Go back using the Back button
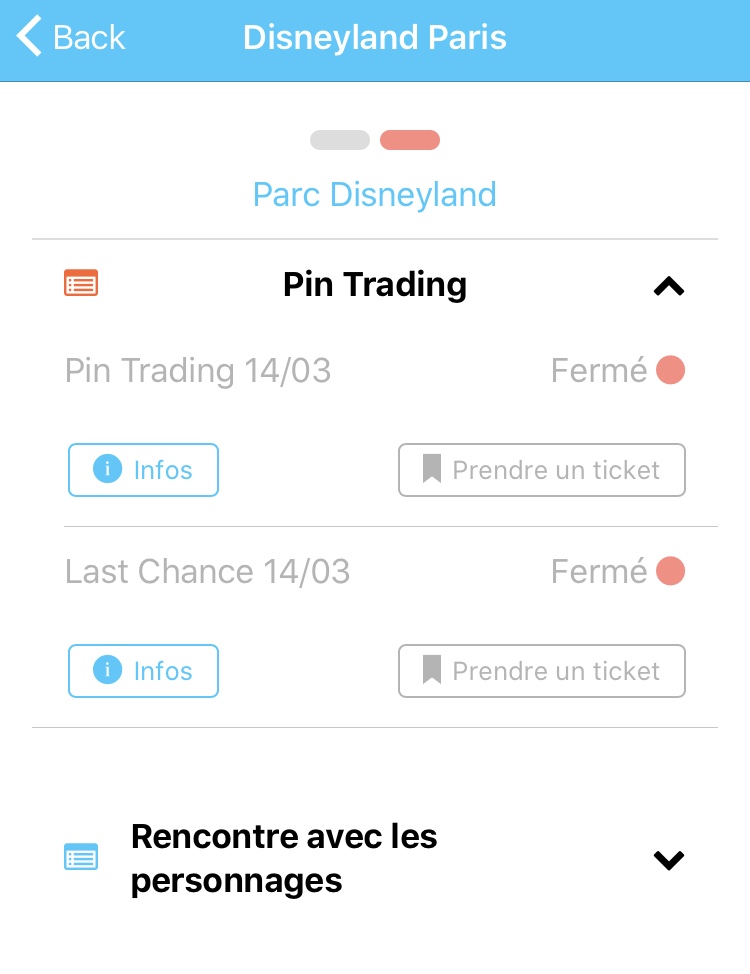 point(71,38)
